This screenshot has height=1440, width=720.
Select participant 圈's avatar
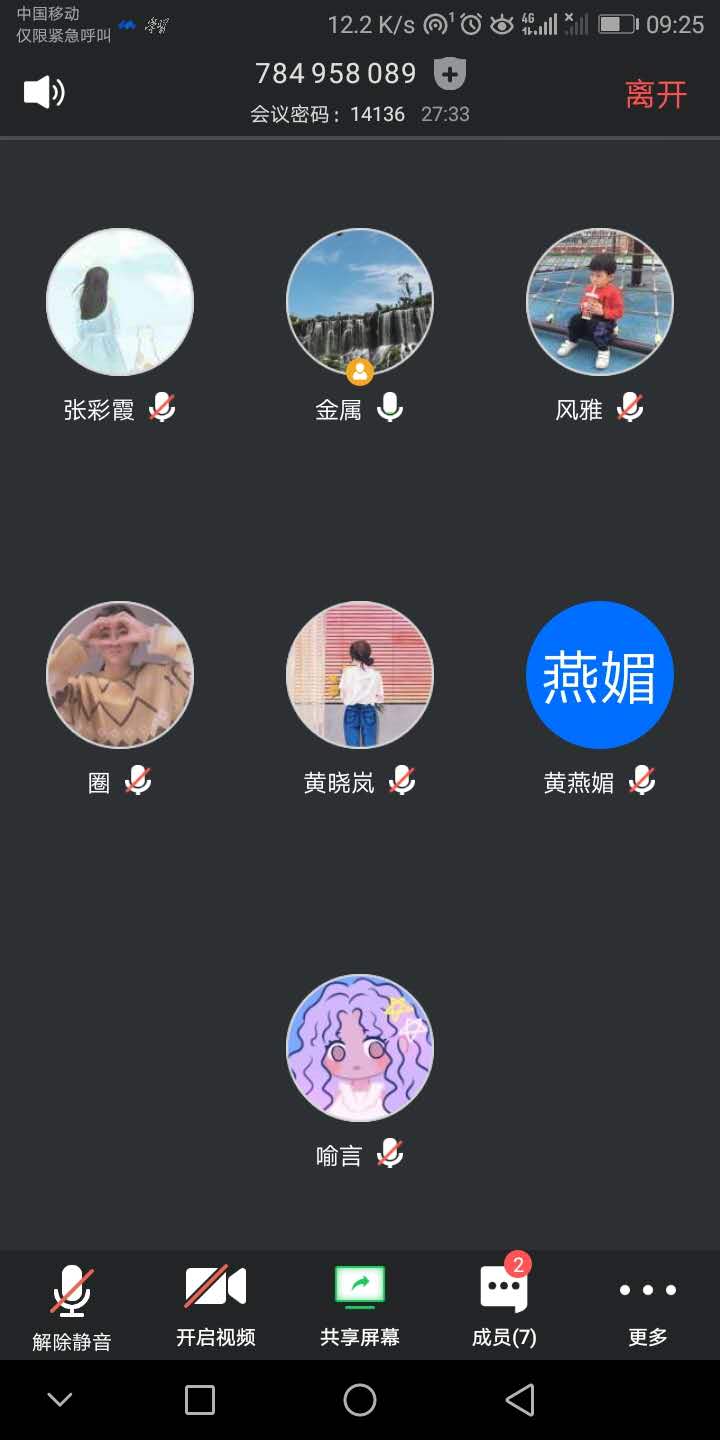click(120, 675)
